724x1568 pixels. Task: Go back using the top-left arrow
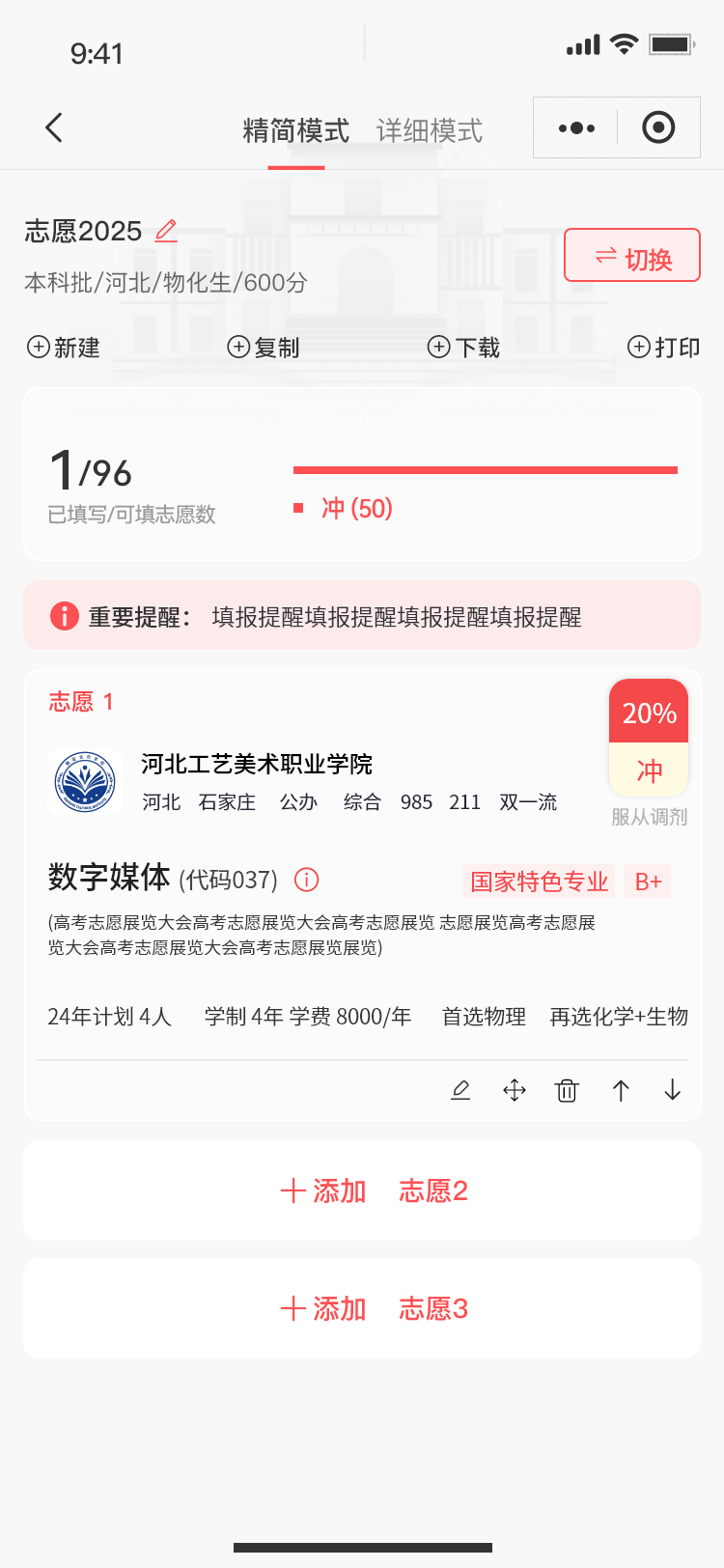pos(54,127)
